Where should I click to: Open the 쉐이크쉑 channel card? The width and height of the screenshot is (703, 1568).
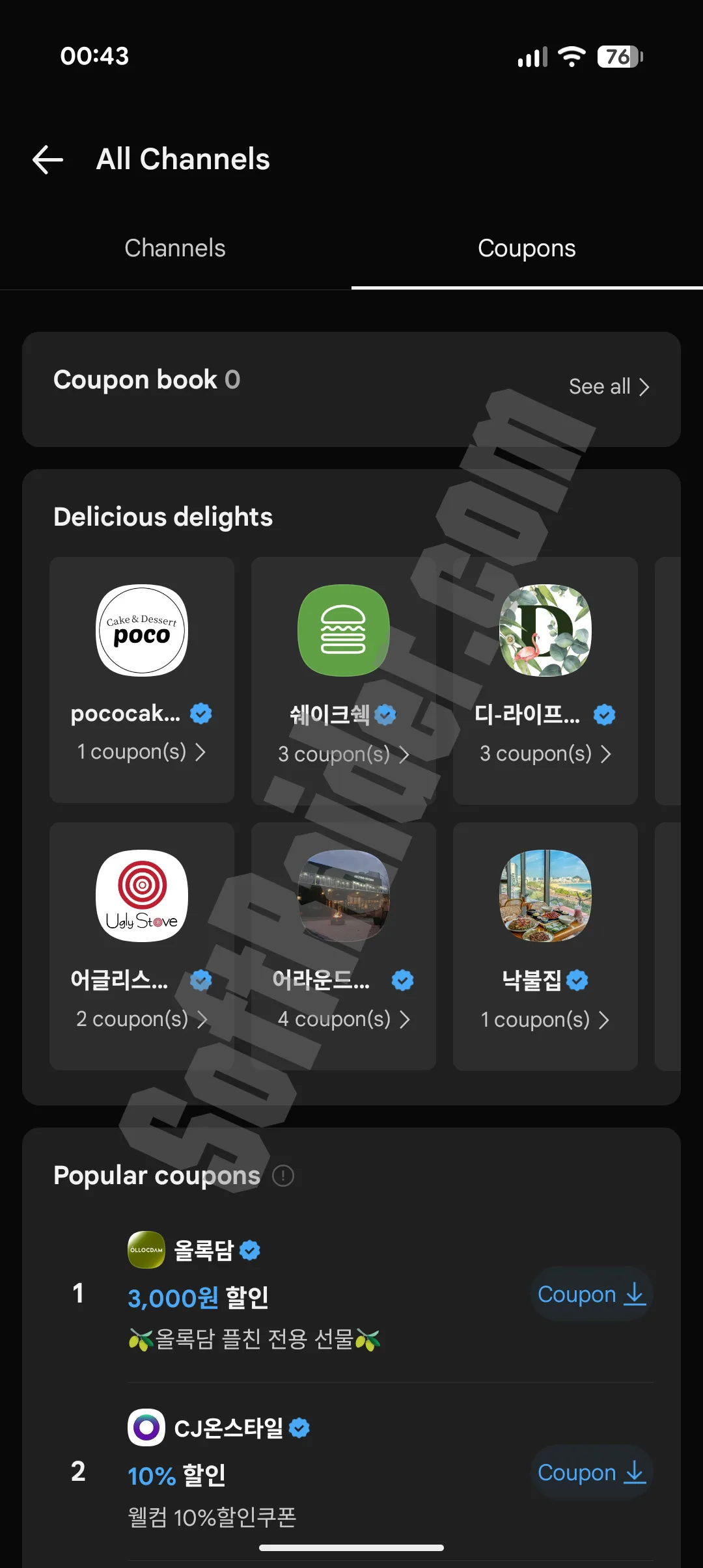(344, 681)
